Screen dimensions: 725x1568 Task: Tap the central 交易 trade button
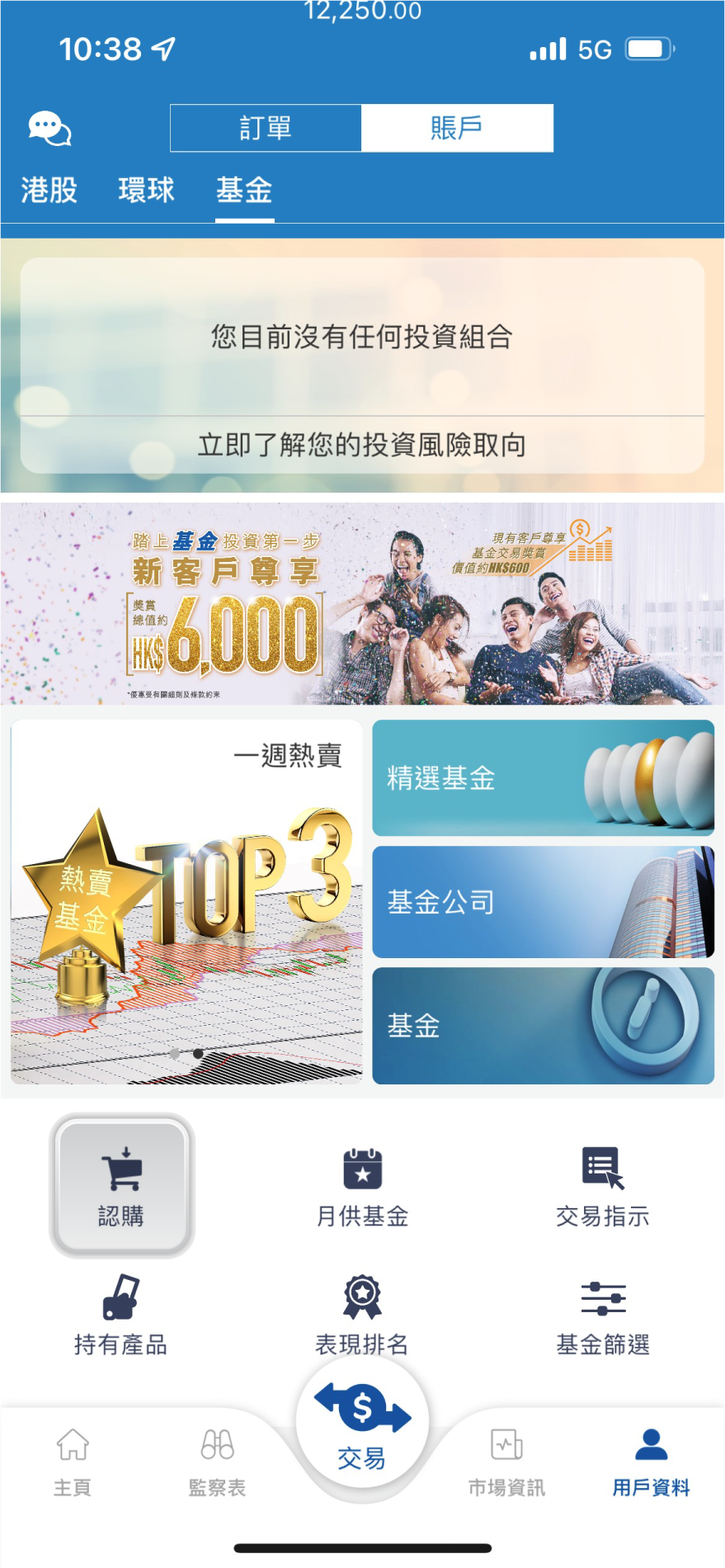pos(362,1426)
